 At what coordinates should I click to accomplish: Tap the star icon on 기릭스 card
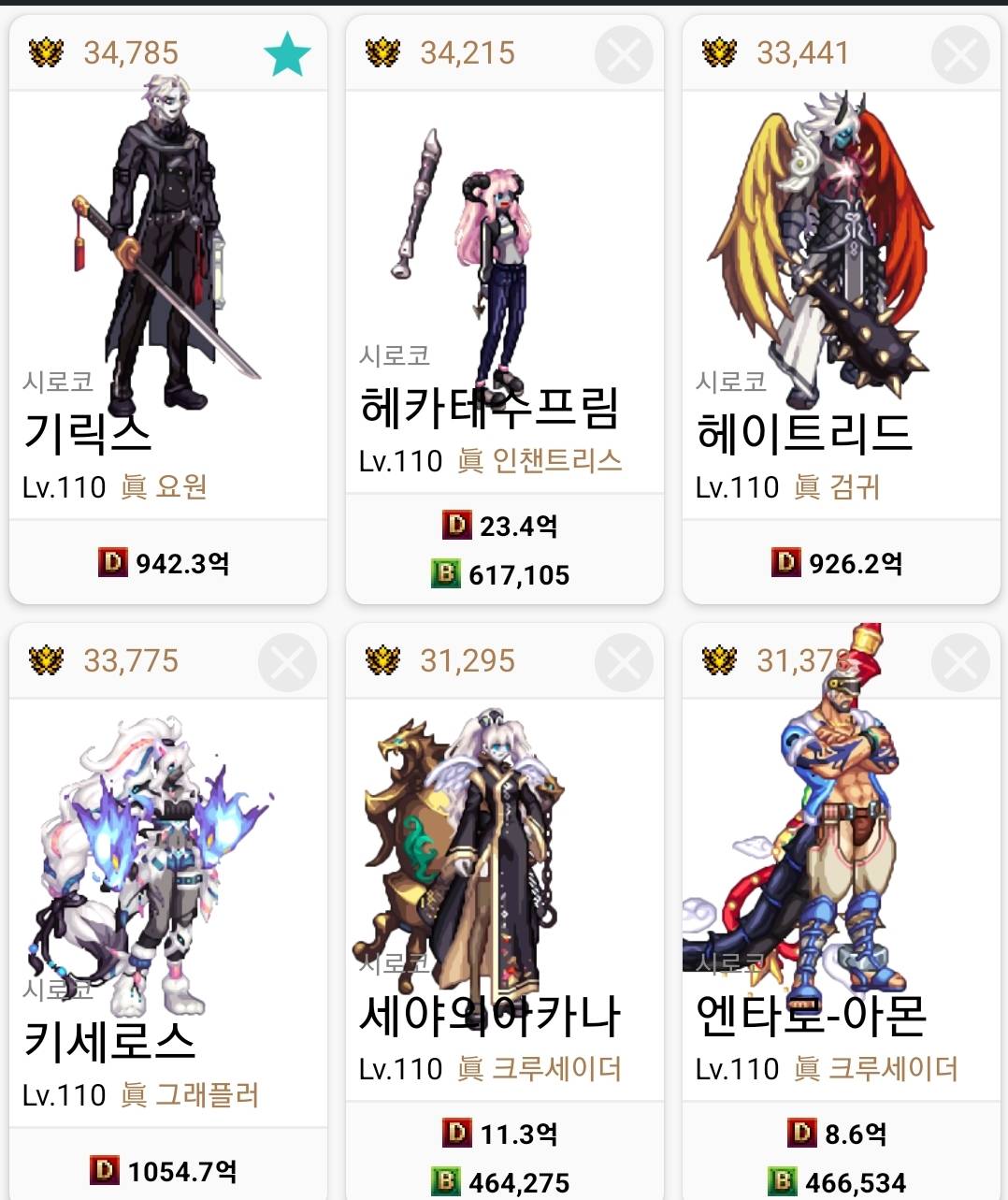(287, 53)
